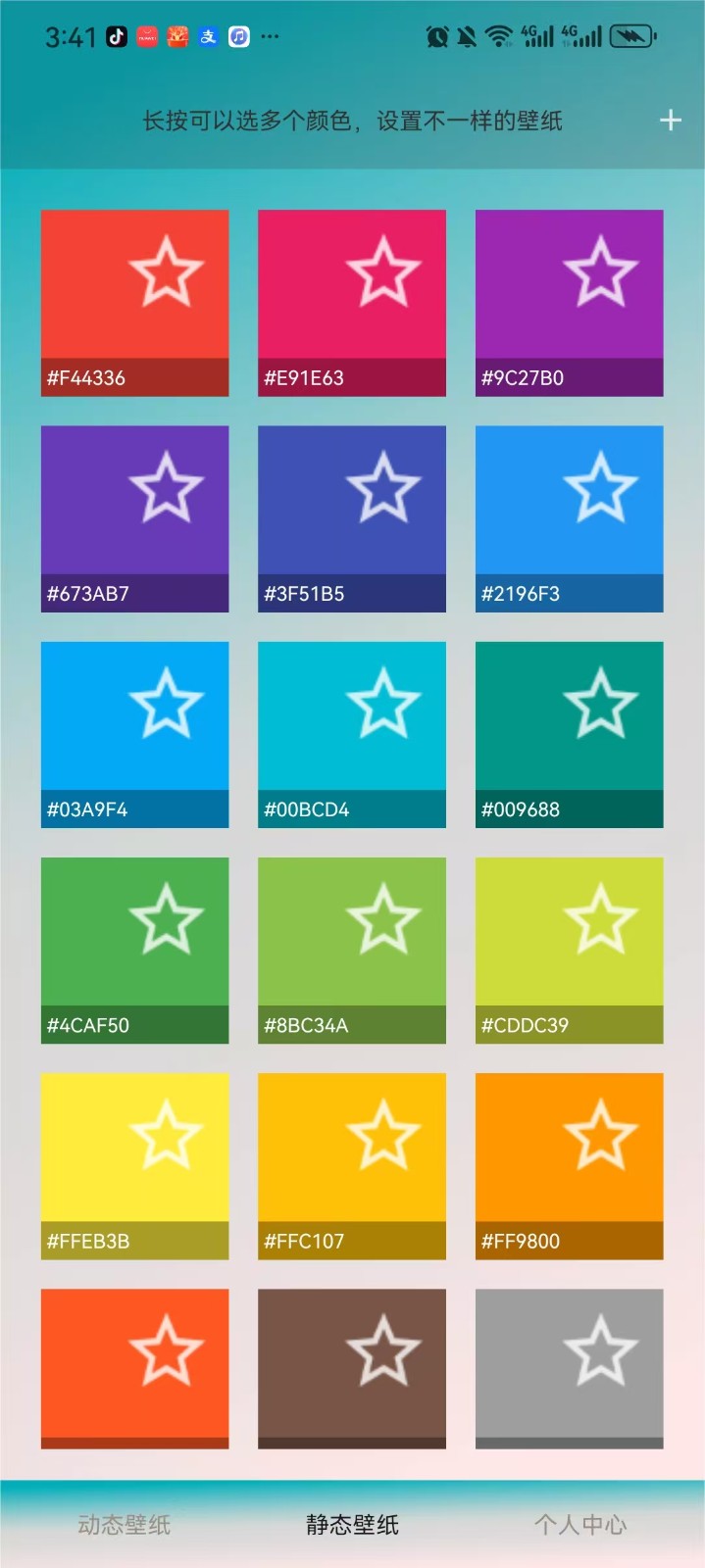Viewport: 705px width, 1568px height.
Task: Pick the teal #009688 swatch
Action: 569,733
